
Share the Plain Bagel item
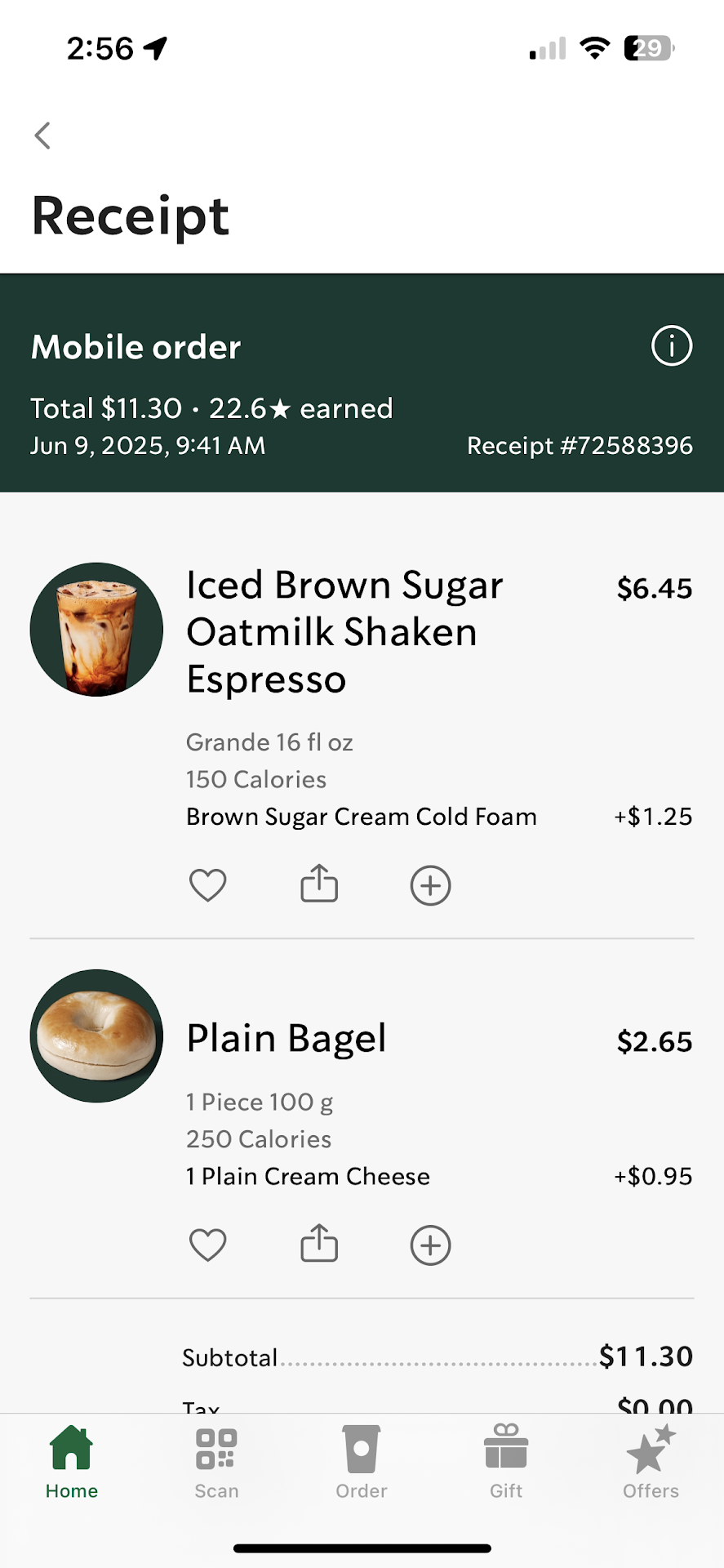click(x=319, y=1245)
